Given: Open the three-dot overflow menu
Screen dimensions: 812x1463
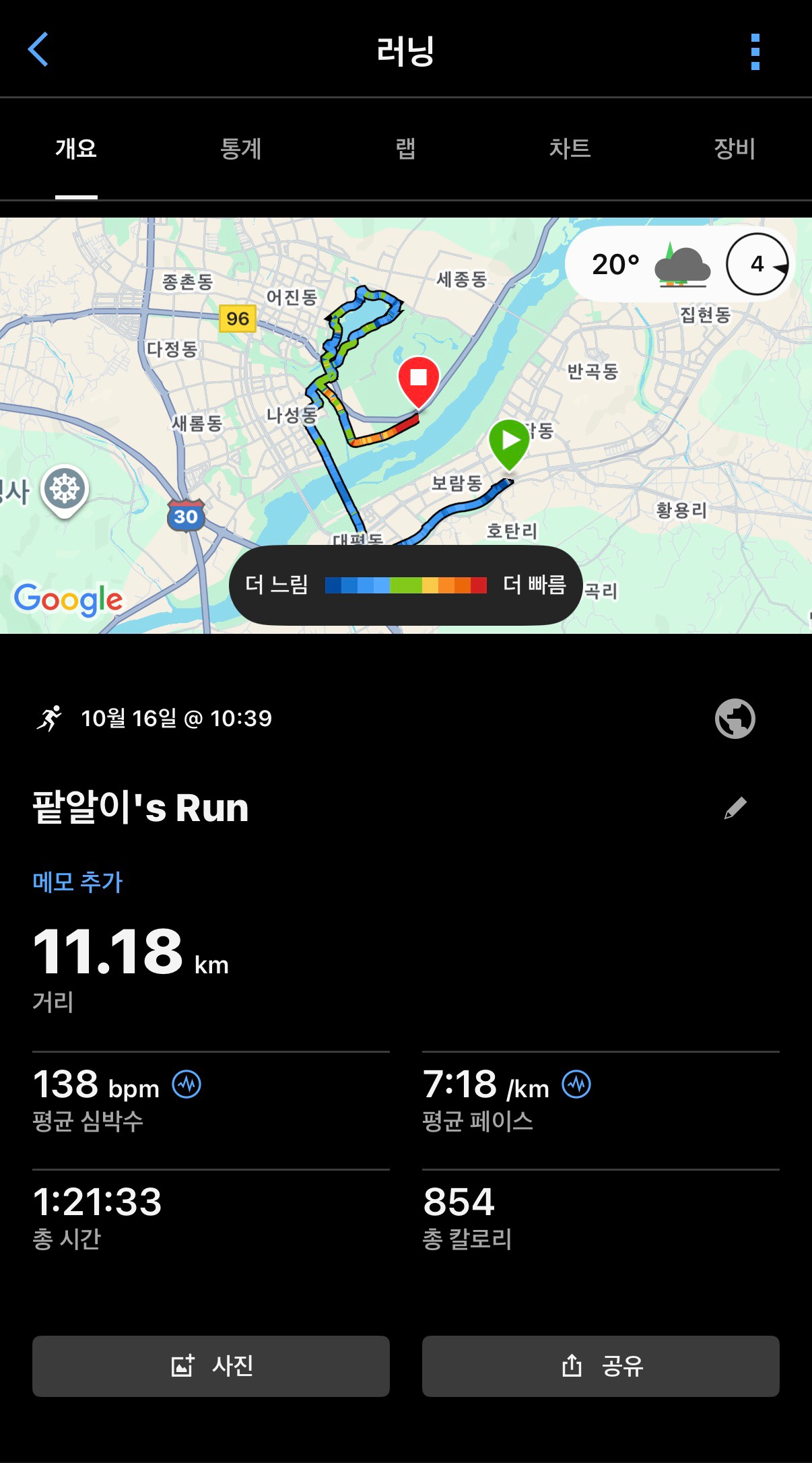Looking at the screenshot, I should coord(755,52).
